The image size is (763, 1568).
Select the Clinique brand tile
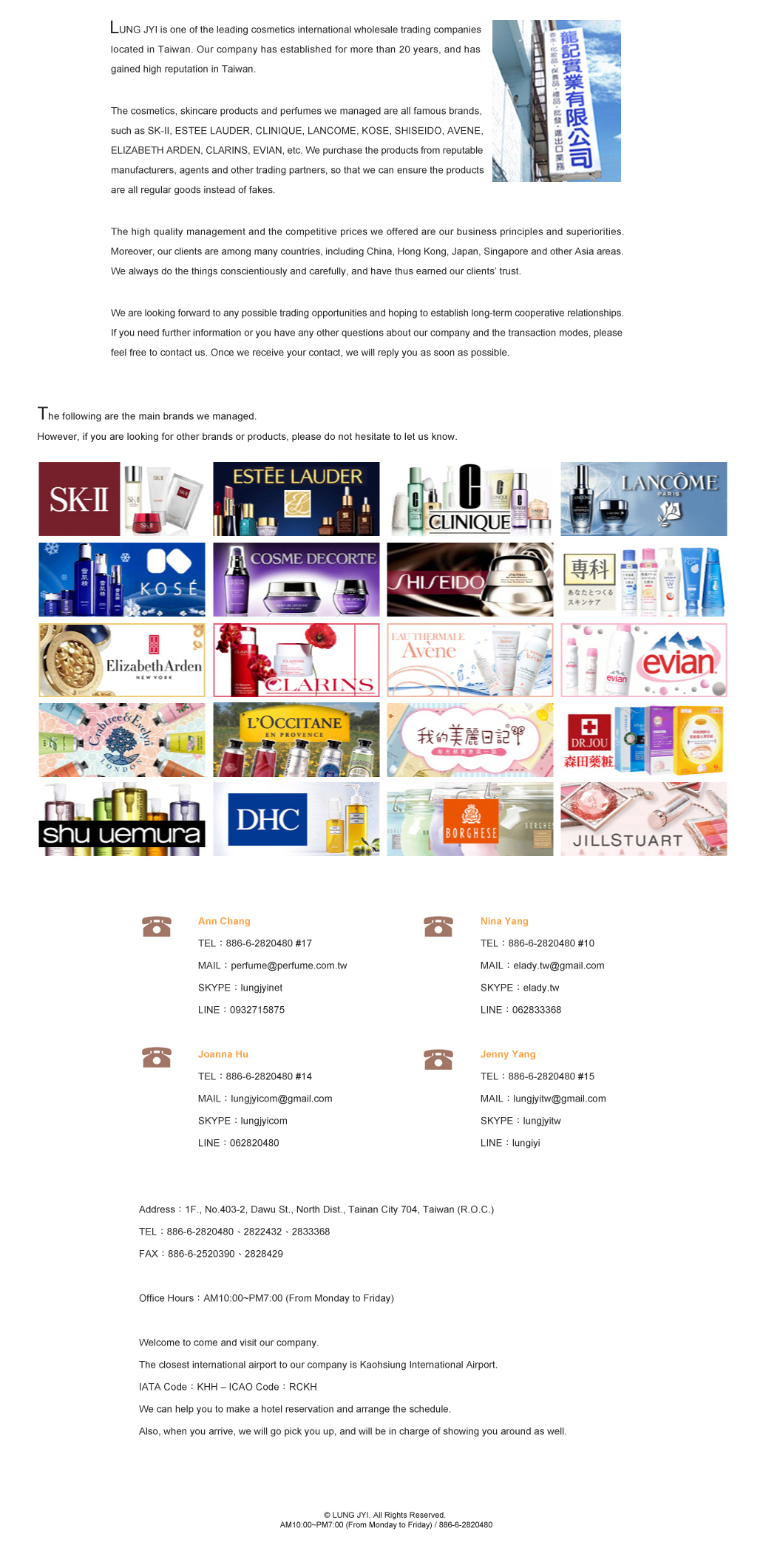[x=469, y=499]
